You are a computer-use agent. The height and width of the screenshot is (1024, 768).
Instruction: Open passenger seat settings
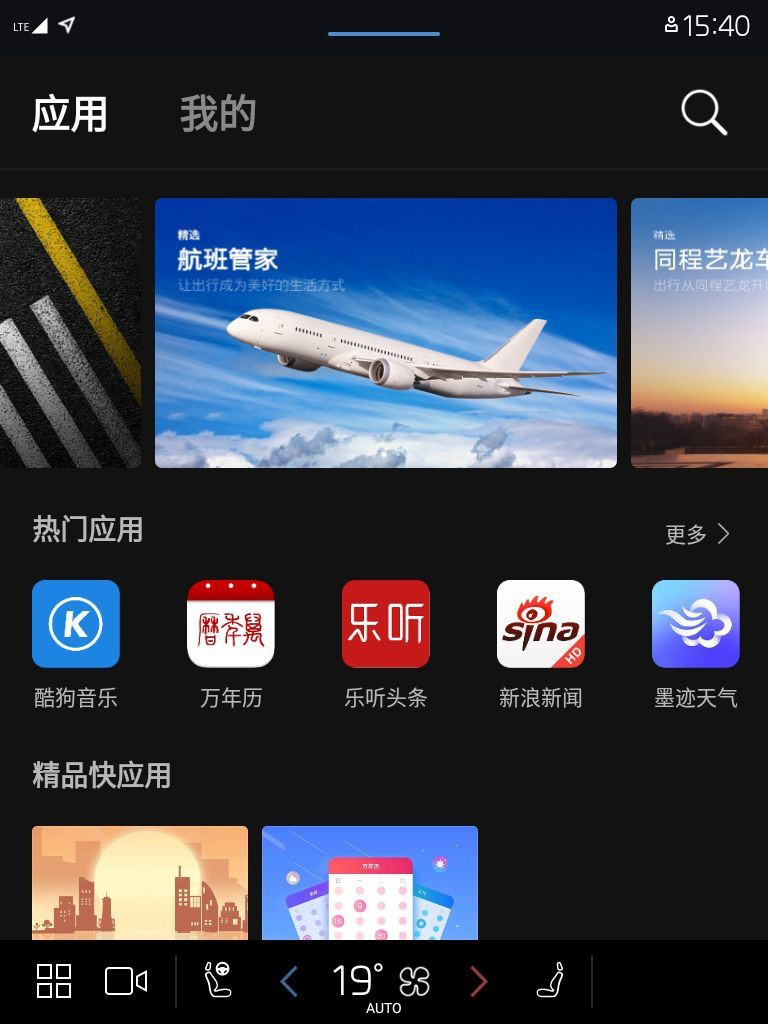click(x=550, y=981)
